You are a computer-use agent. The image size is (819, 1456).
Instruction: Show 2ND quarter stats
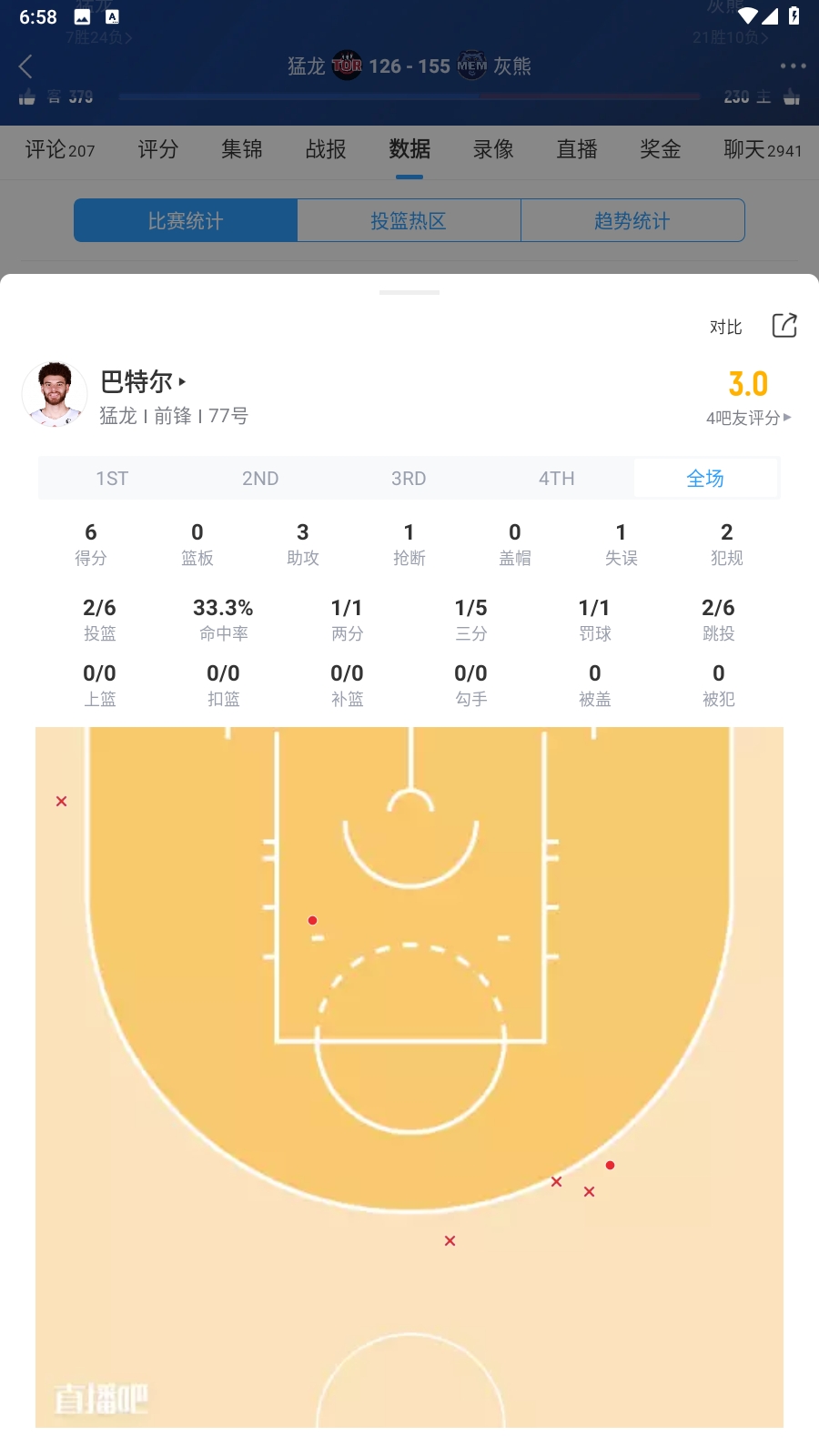click(260, 479)
